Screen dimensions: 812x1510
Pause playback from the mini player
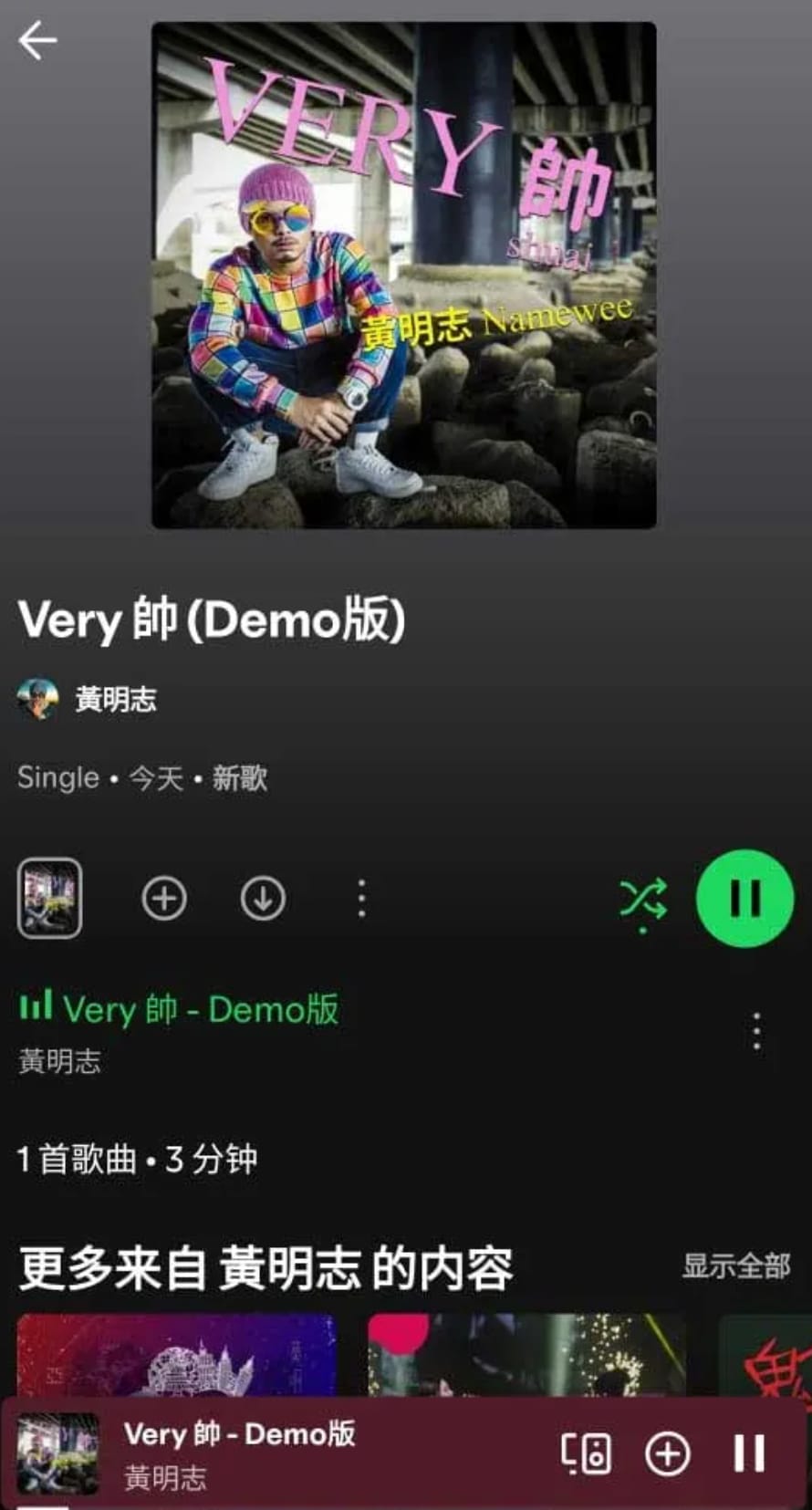[749, 1453]
